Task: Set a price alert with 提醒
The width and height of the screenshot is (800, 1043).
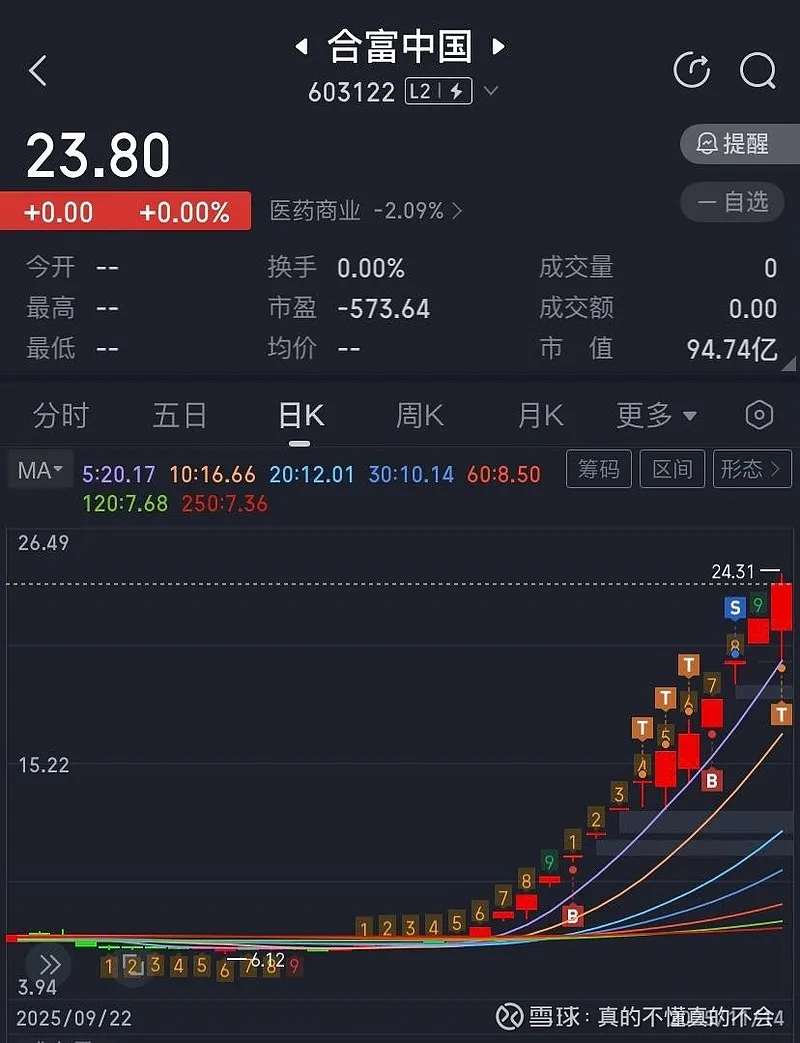Action: [x=739, y=144]
